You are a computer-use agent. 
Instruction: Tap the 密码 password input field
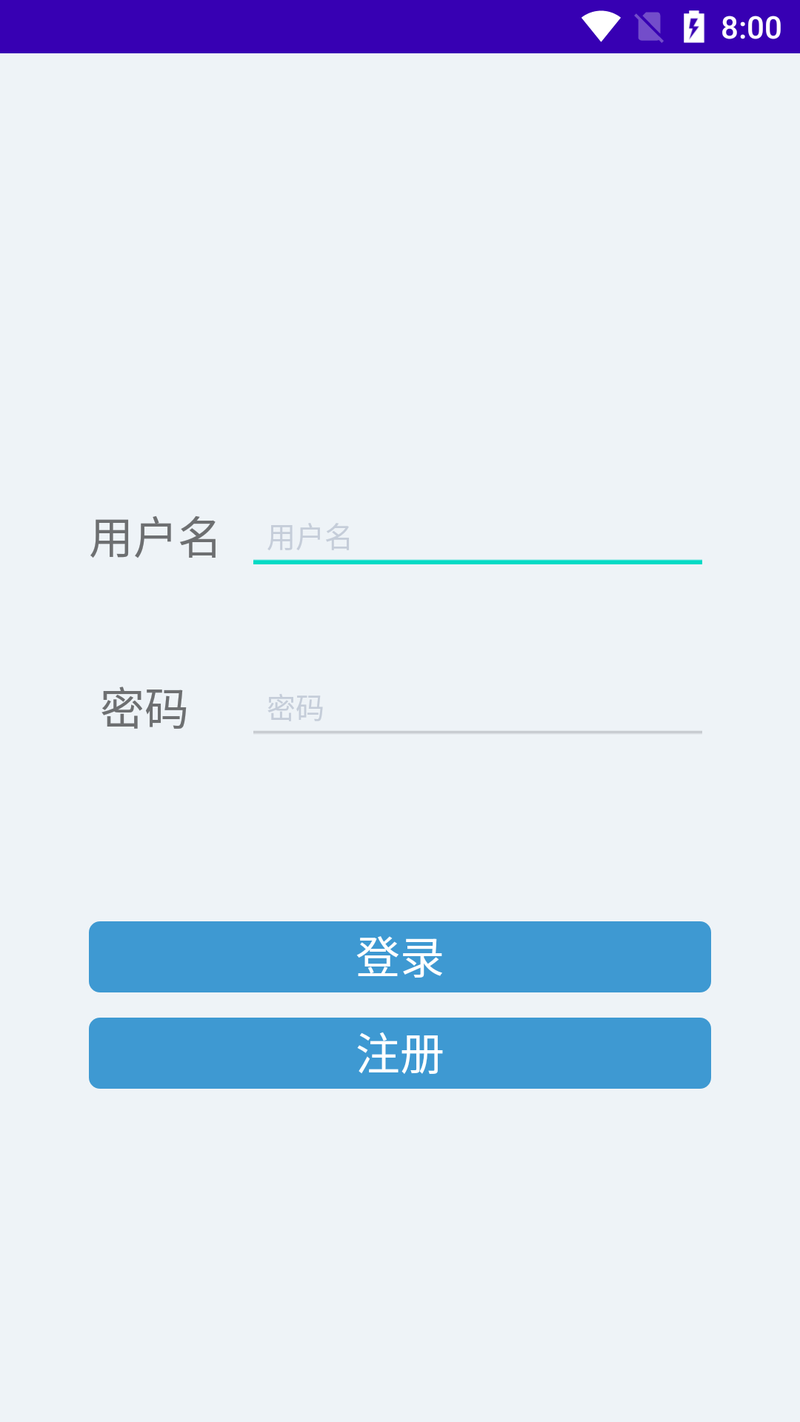477,708
